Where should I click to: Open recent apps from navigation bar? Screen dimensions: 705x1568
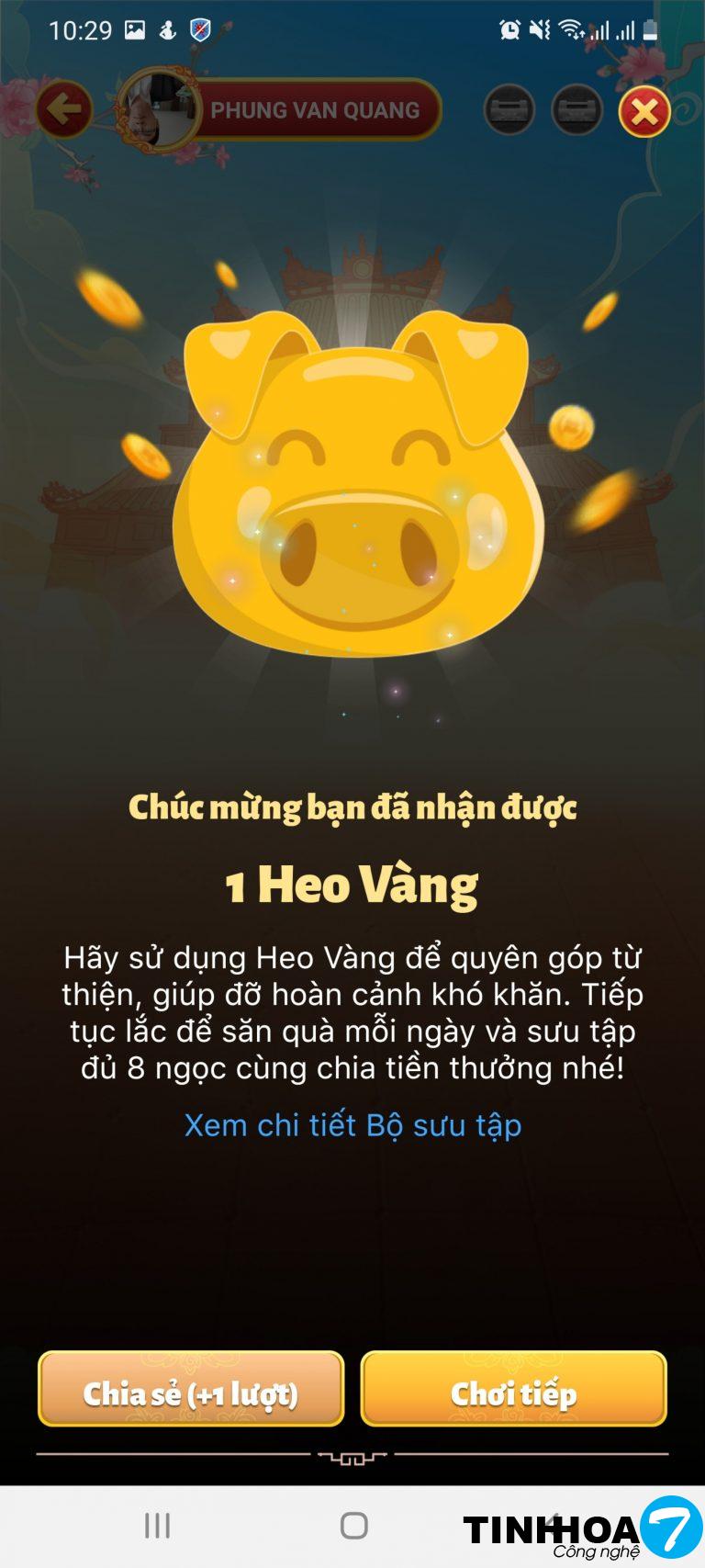(158, 1526)
